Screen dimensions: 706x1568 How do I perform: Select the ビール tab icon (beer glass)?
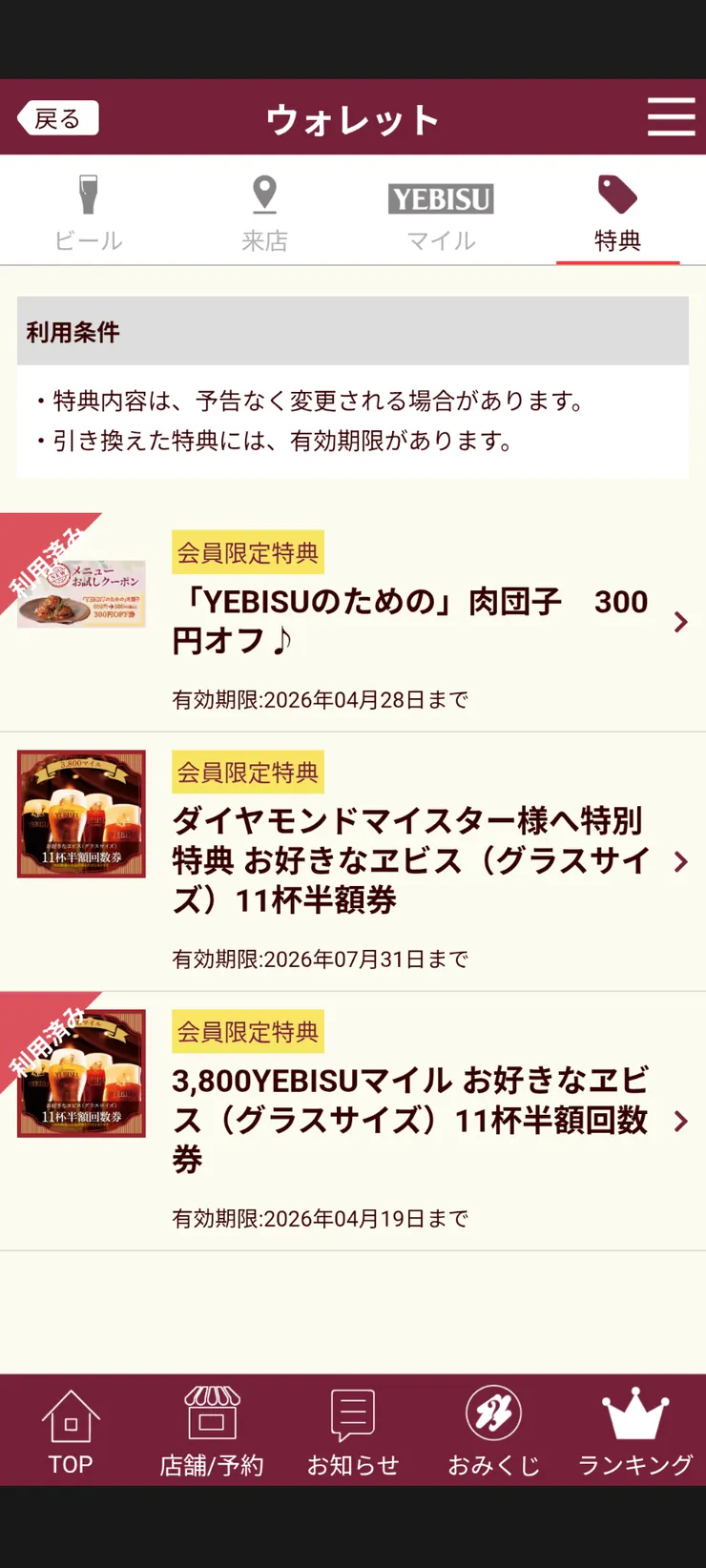[x=88, y=196]
